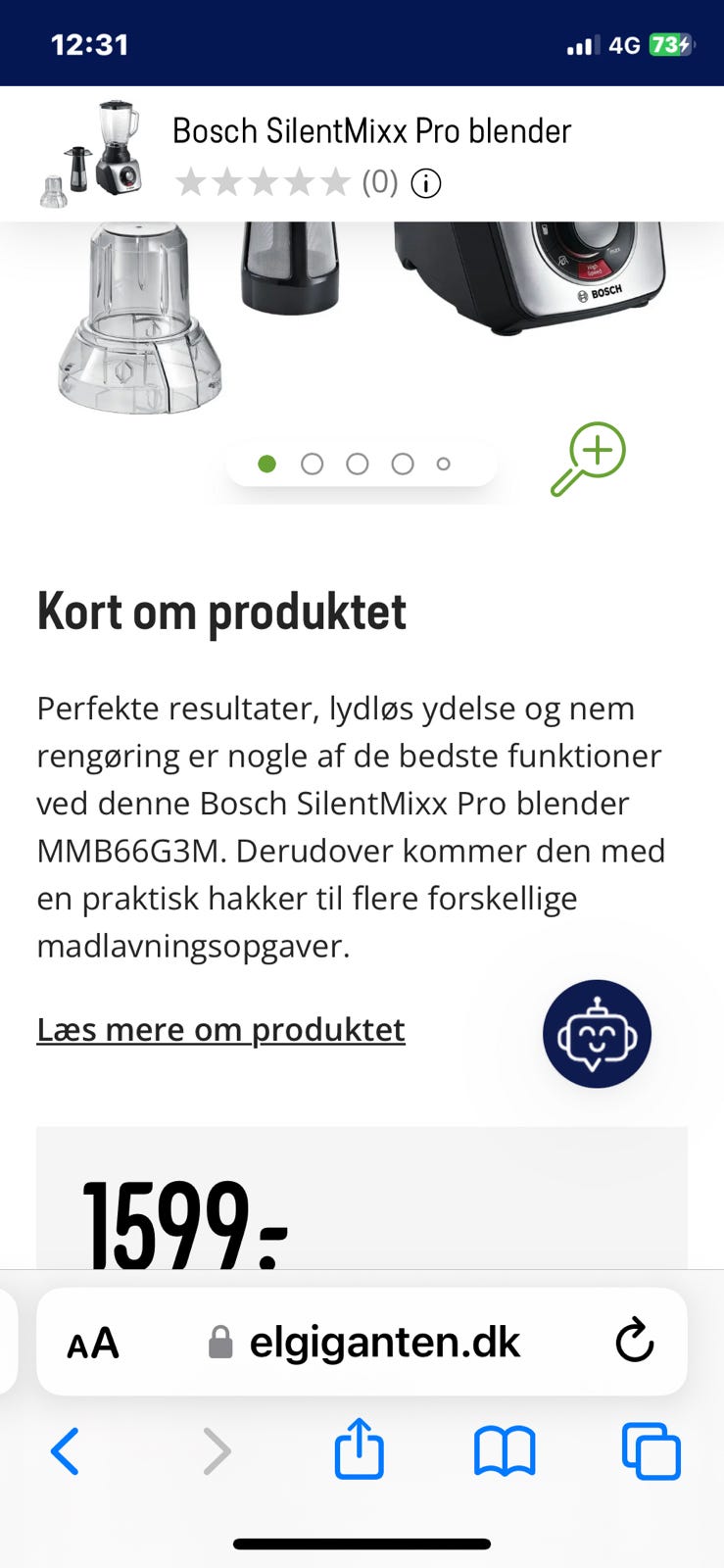Tap the padlock icon in the address bar

pyautogui.click(x=219, y=1342)
